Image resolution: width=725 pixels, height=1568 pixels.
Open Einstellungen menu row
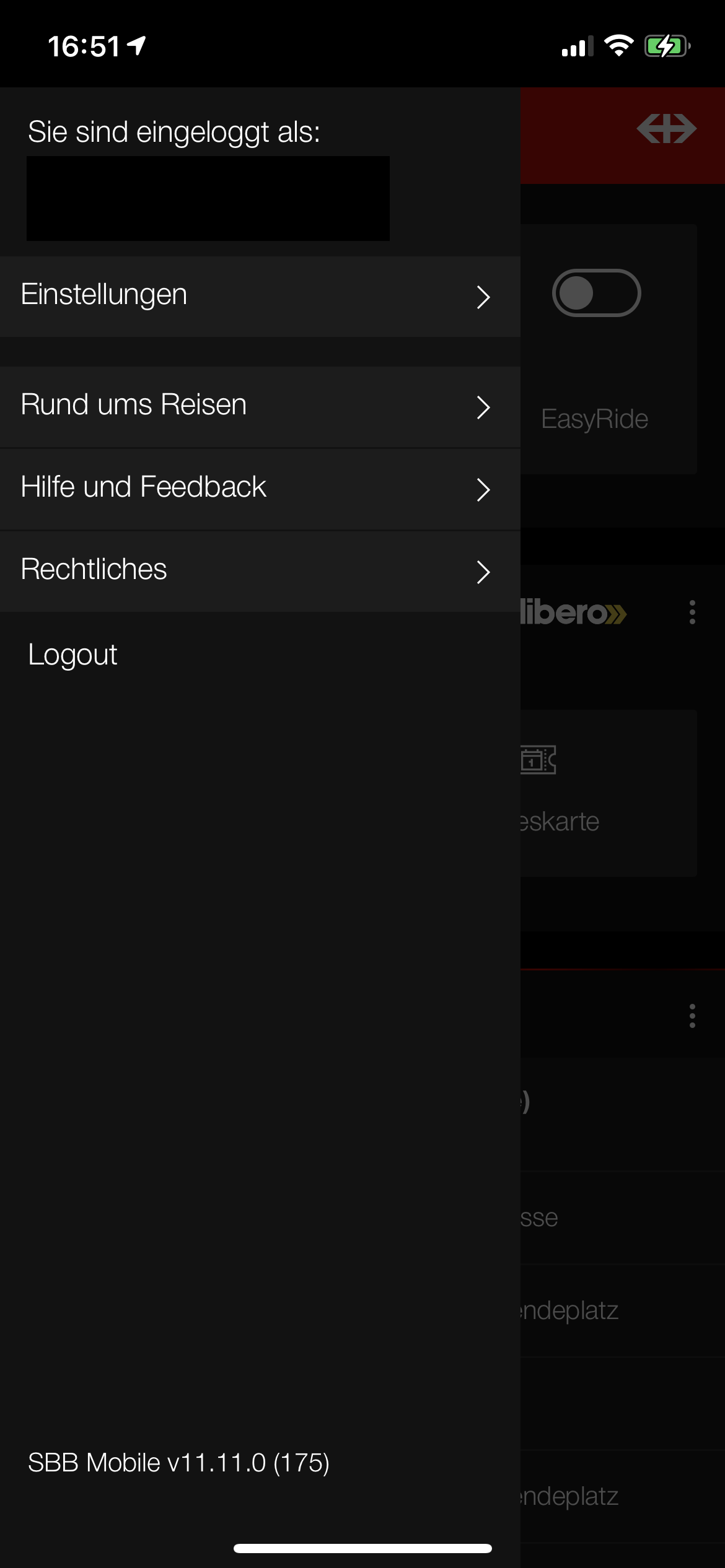coord(259,296)
